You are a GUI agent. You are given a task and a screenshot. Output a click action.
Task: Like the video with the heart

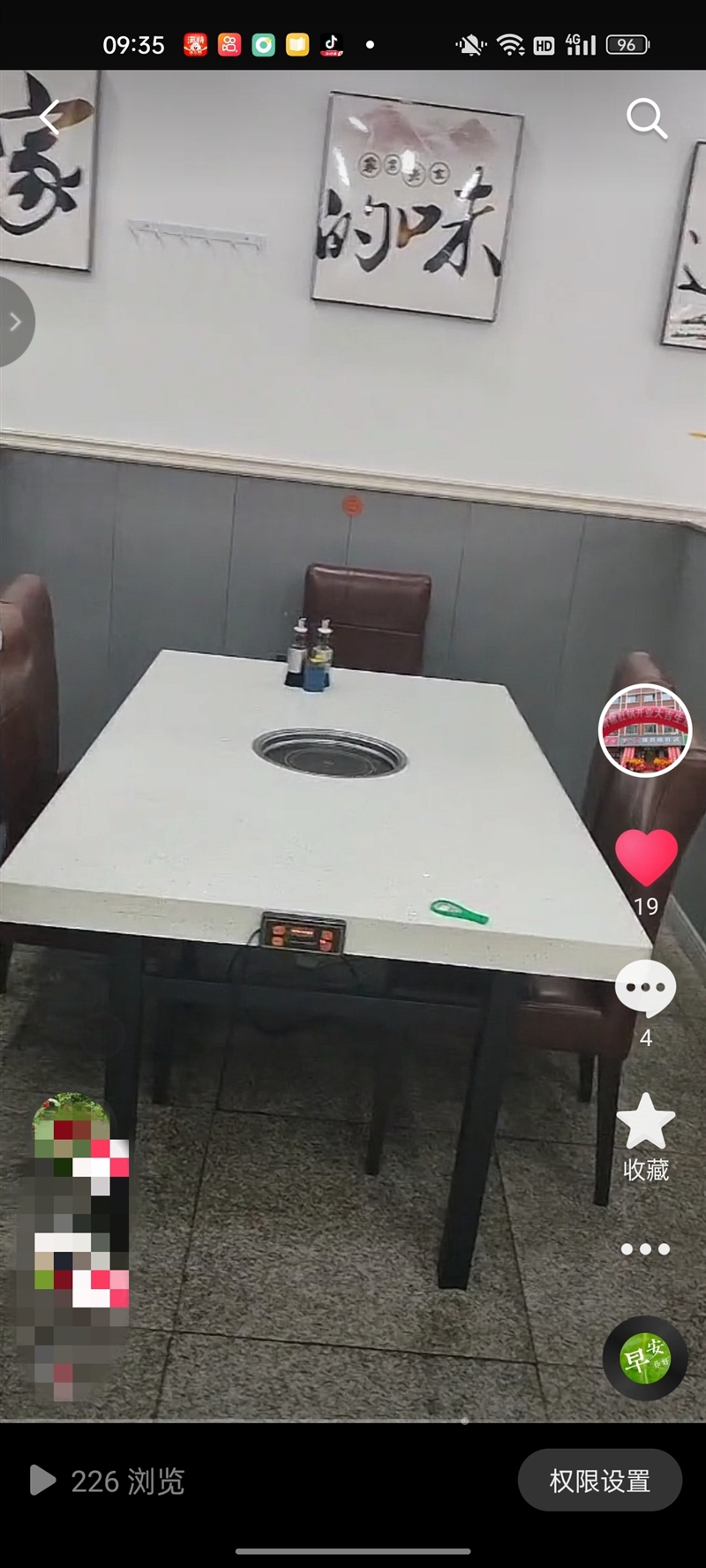[646, 857]
